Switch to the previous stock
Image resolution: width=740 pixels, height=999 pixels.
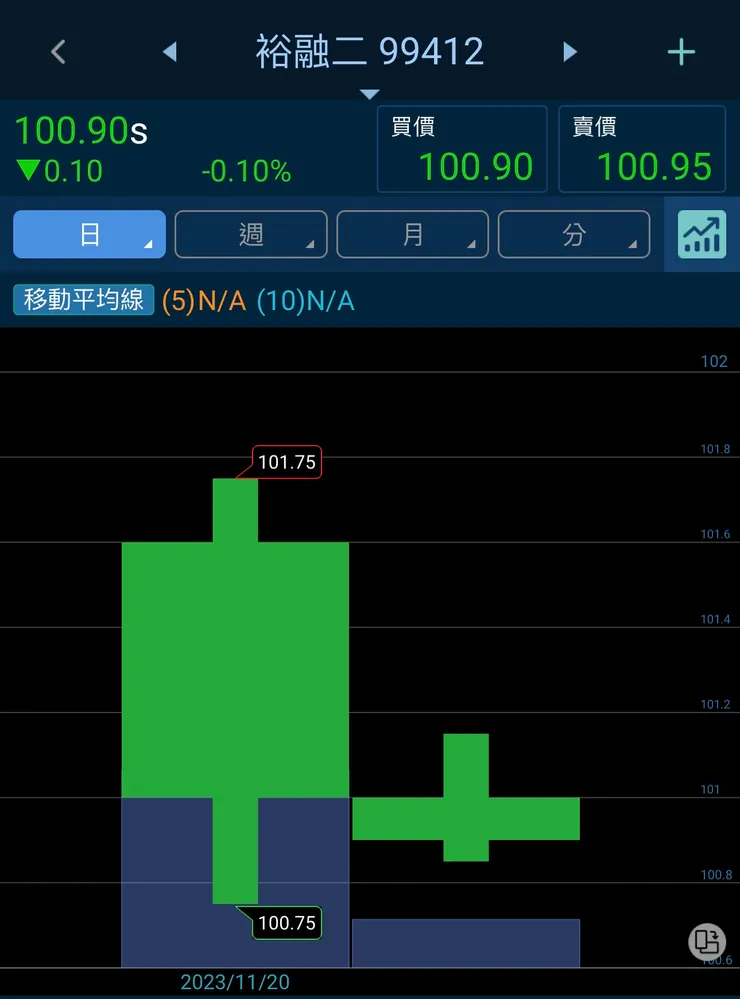click(x=170, y=52)
